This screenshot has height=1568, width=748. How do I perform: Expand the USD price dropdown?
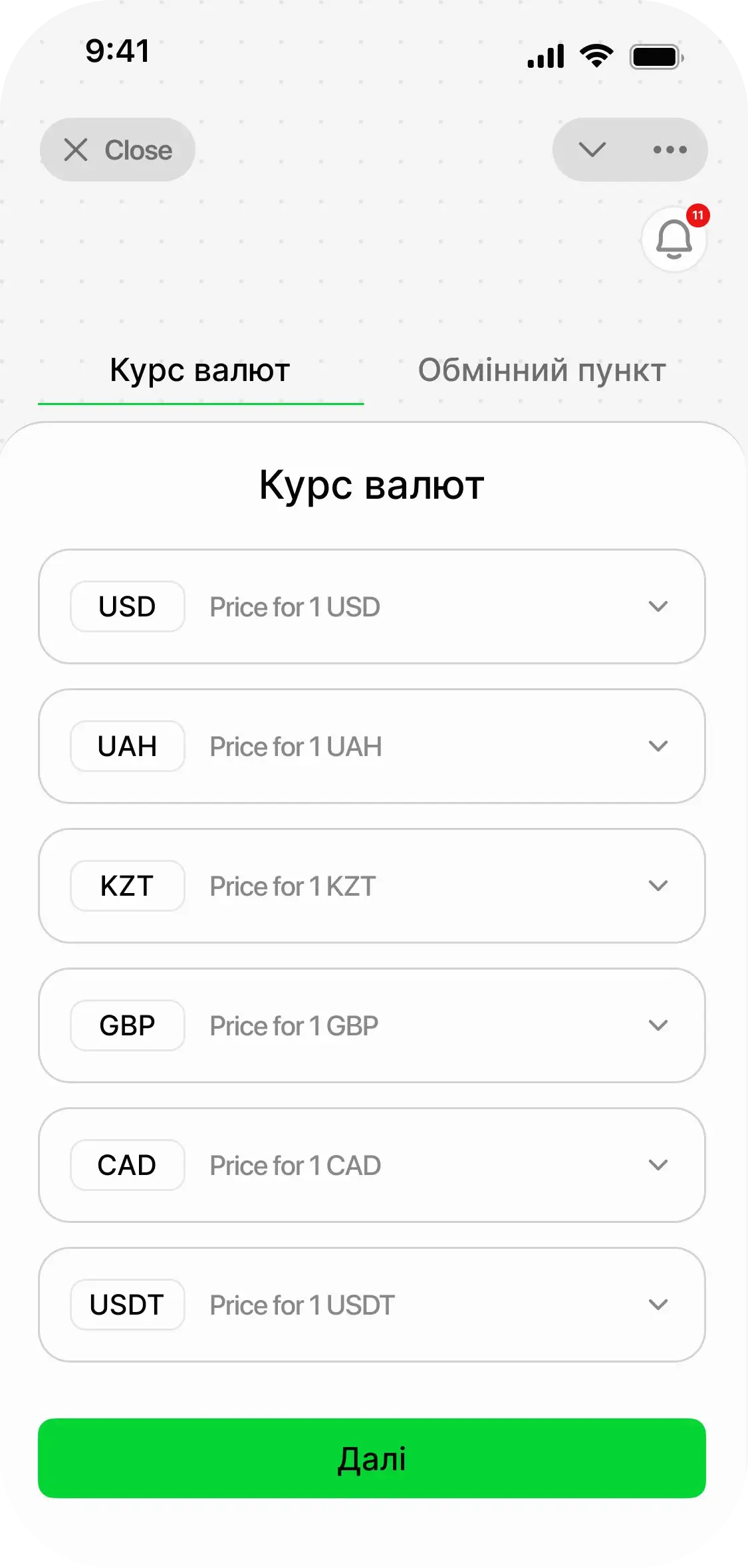[x=658, y=606]
